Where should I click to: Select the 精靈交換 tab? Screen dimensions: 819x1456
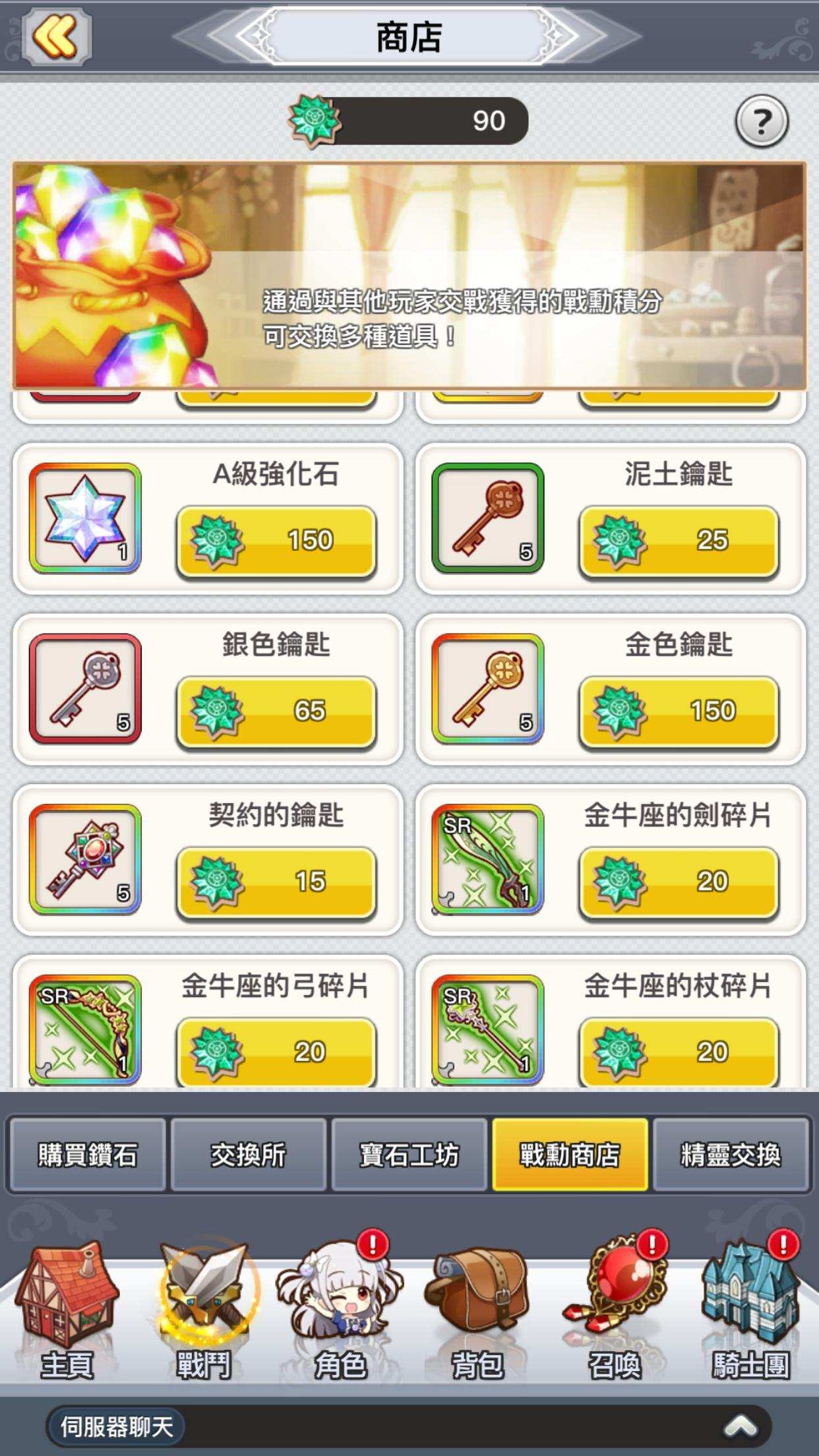tap(731, 1155)
